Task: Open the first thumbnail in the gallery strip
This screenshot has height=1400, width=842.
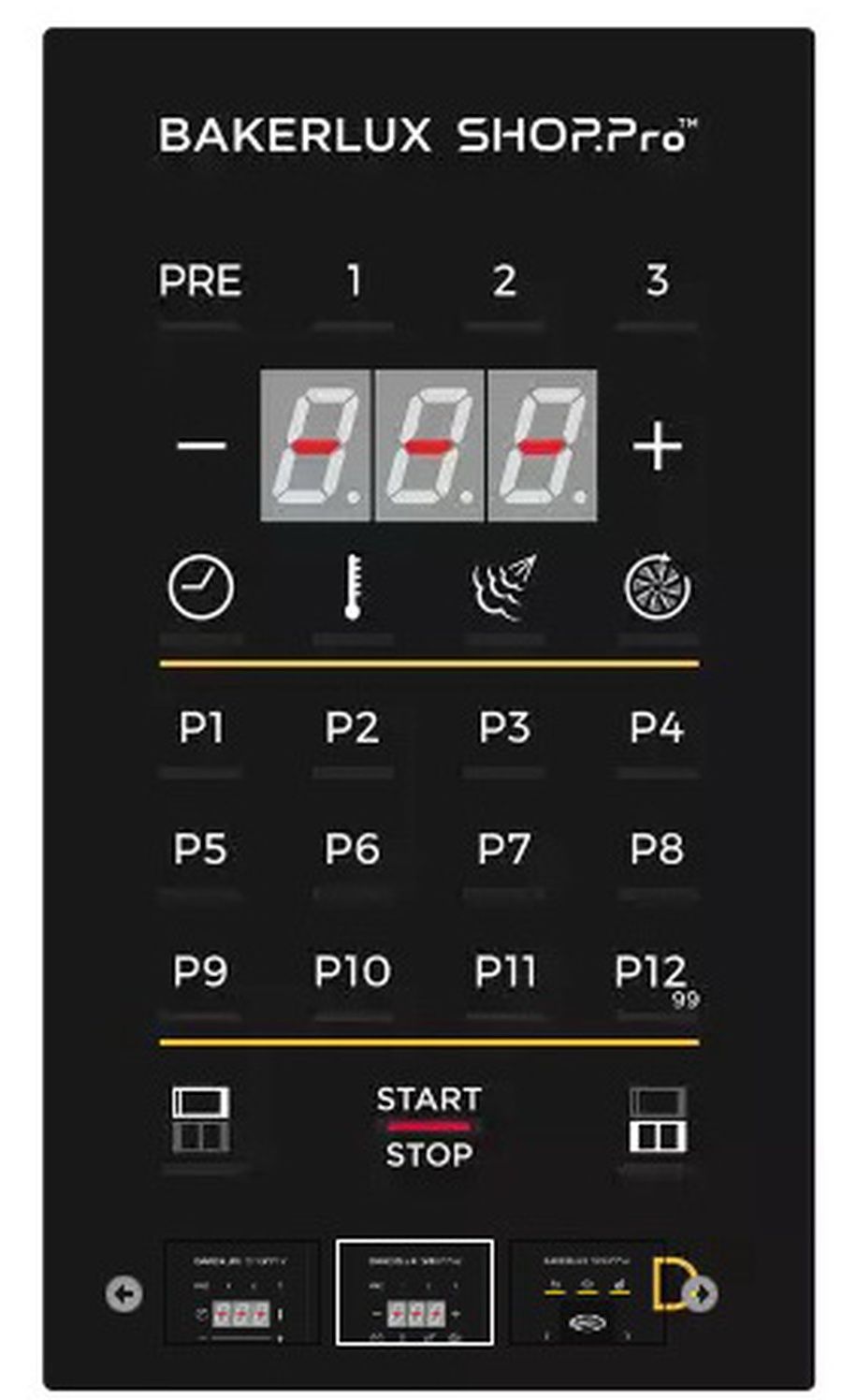Action: click(x=241, y=1292)
